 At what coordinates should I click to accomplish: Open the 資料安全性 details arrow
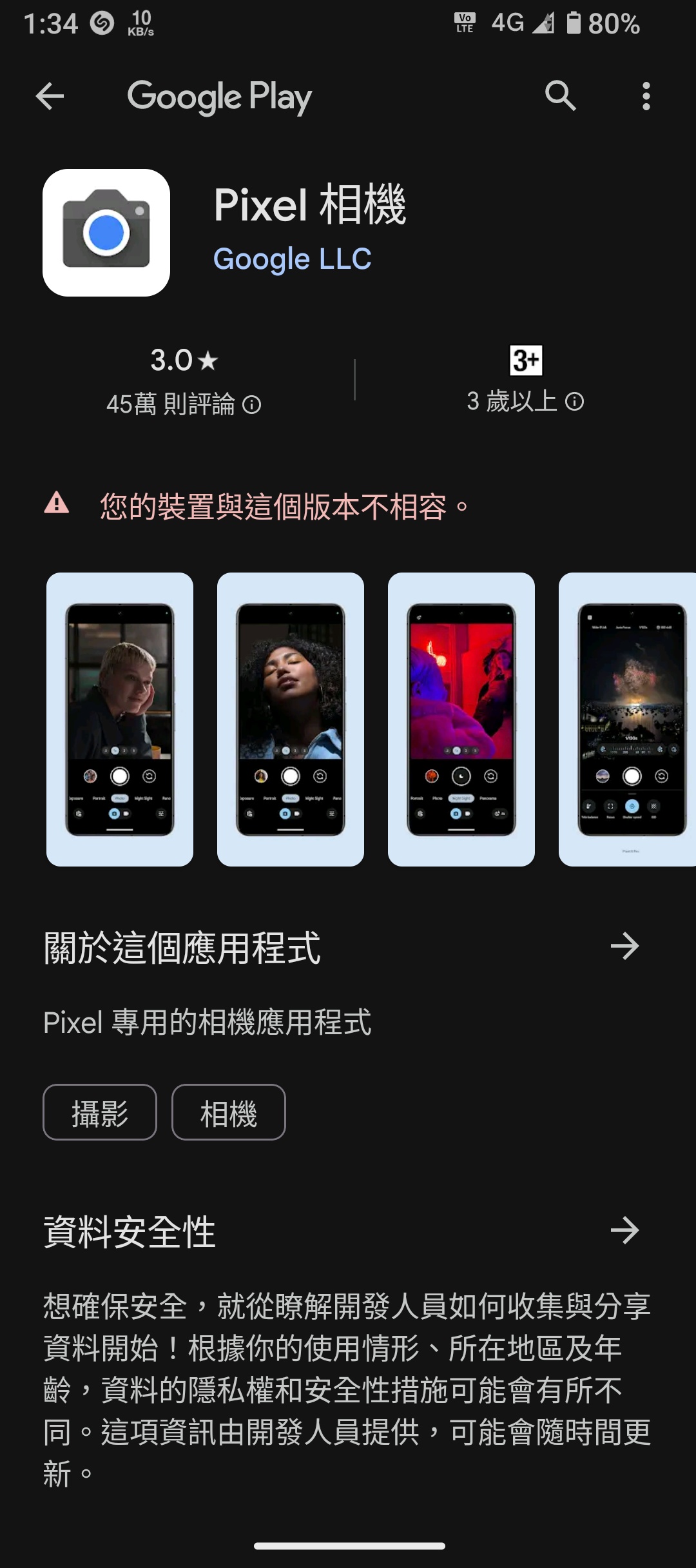coord(624,1230)
